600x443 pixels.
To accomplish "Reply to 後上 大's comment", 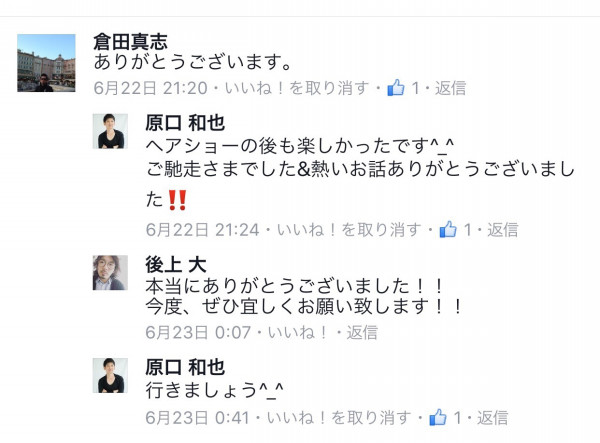I will [362, 332].
